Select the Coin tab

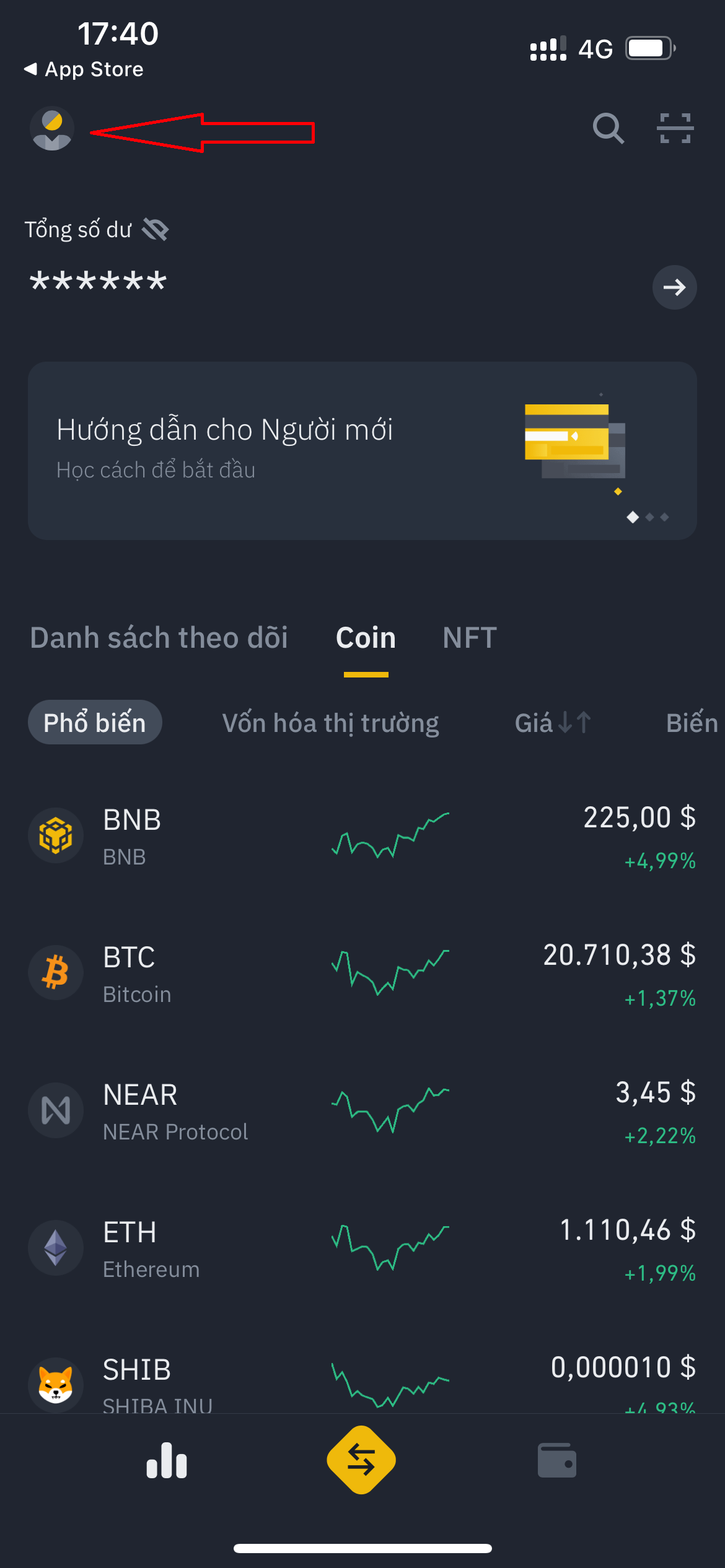pyautogui.click(x=366, y=638)
